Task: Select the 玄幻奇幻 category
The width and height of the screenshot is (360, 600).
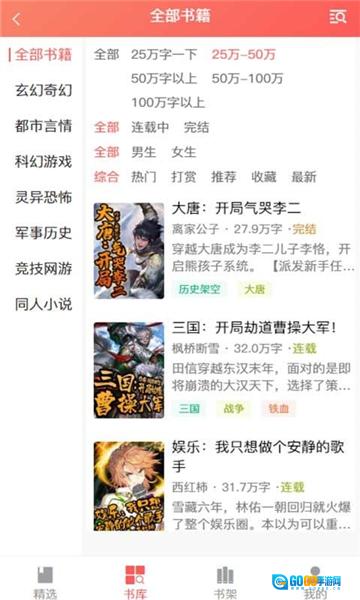Action: [43, 90]
